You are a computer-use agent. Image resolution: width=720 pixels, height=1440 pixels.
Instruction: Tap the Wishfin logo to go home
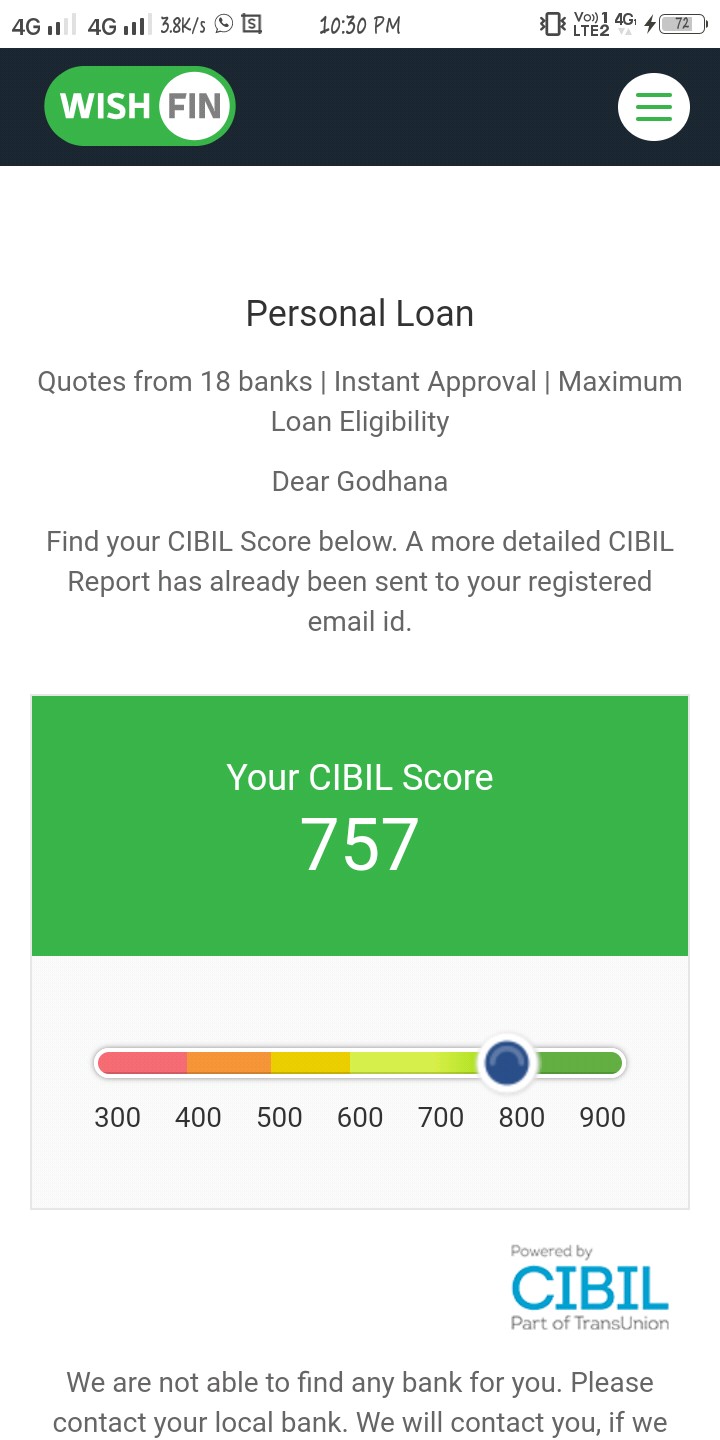140,106
